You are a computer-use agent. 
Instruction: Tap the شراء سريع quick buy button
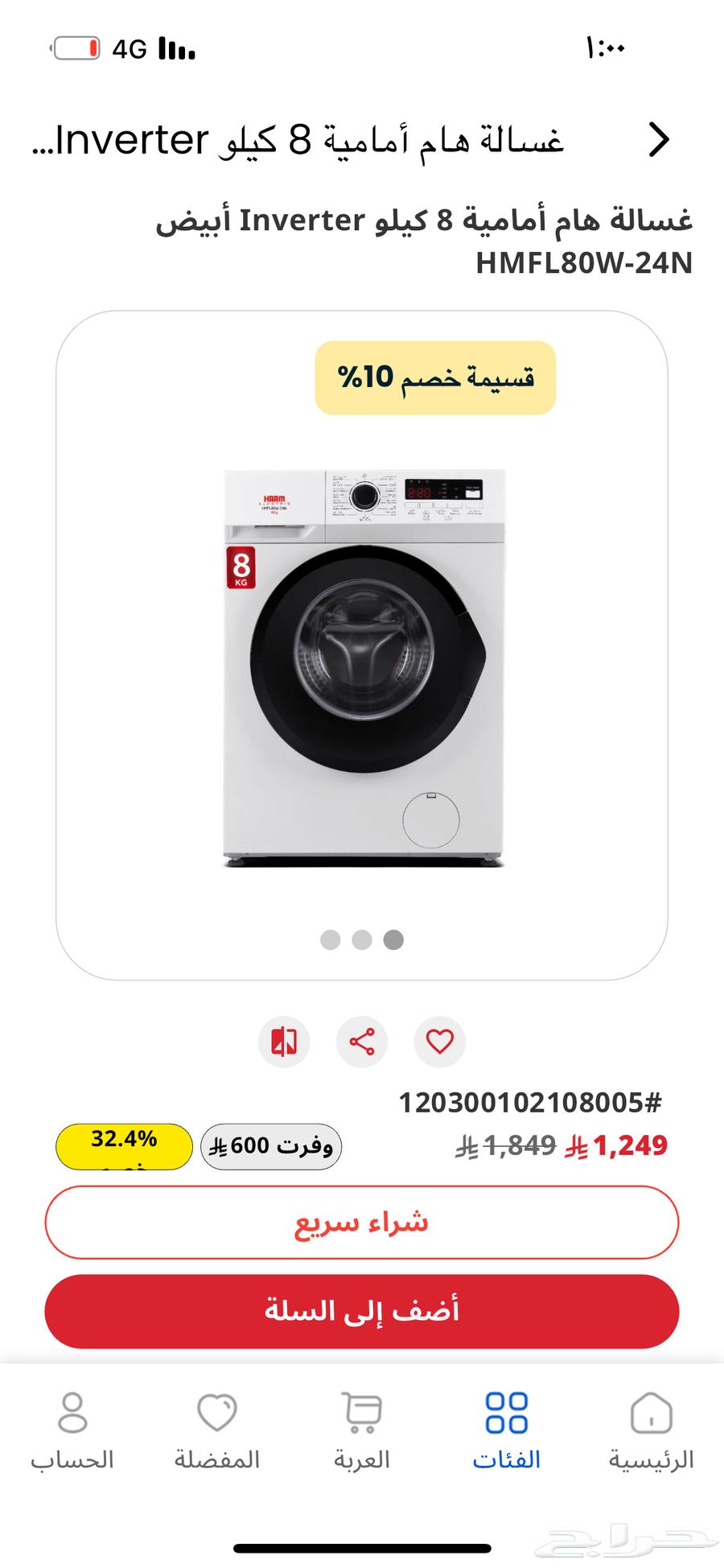point(362,1222)
